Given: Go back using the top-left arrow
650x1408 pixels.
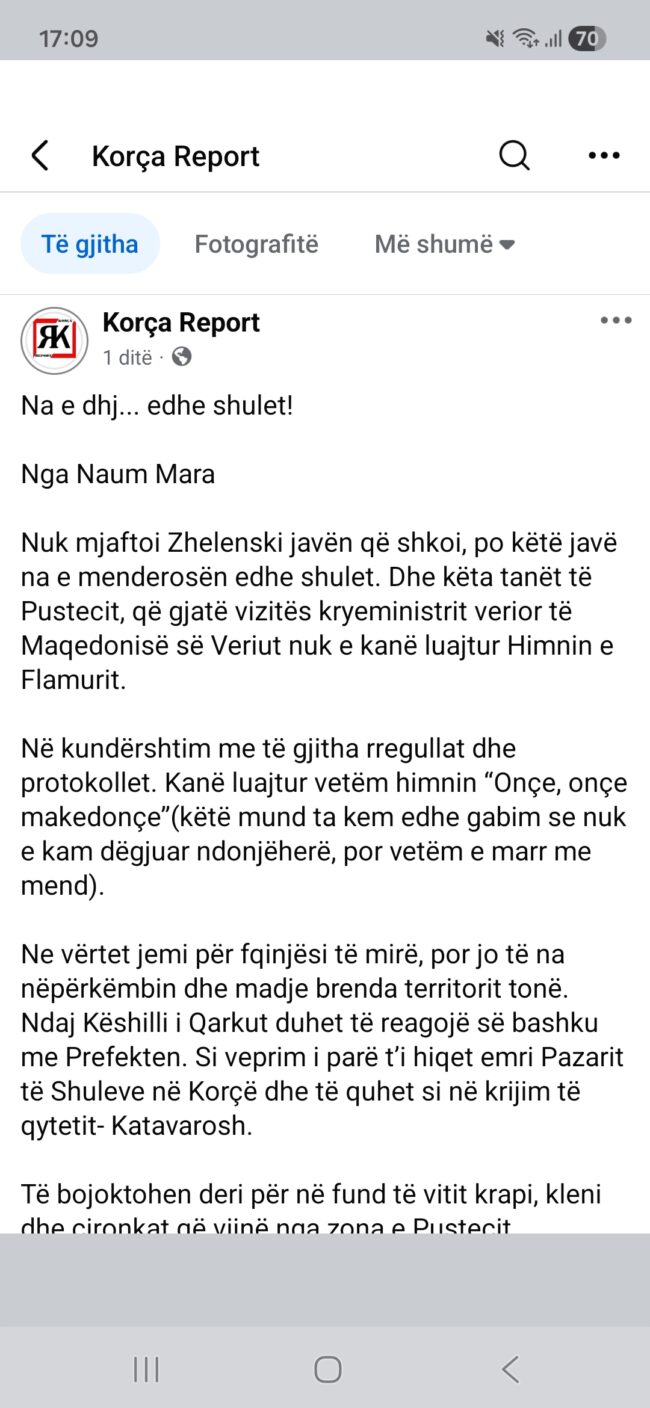Looking at the screenshot, I should click(x=40, y=156).
